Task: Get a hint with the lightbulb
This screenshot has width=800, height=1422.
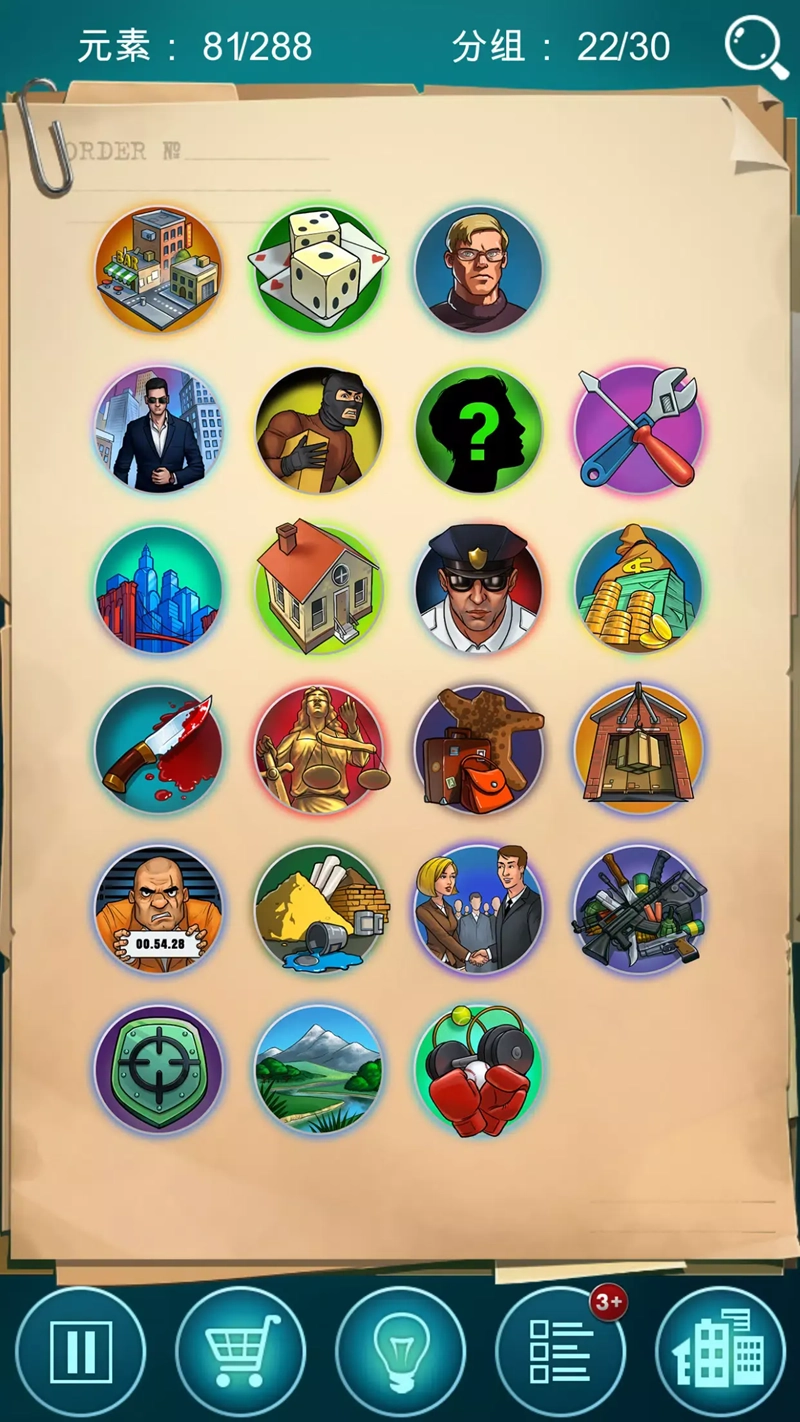Action: click(400, 1351)
